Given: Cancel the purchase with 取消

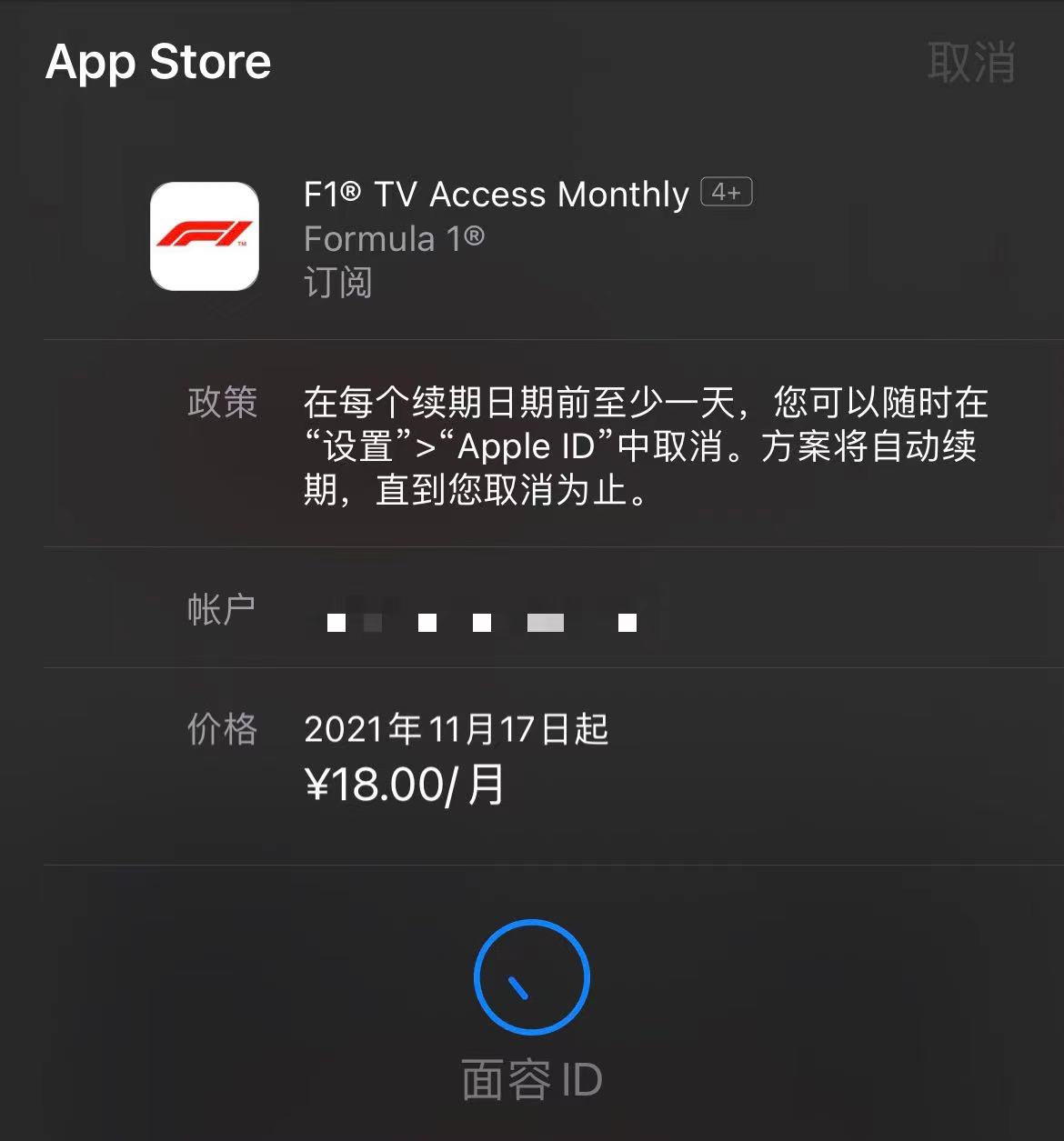Looking at the screenshot, I should pos(970,63).
